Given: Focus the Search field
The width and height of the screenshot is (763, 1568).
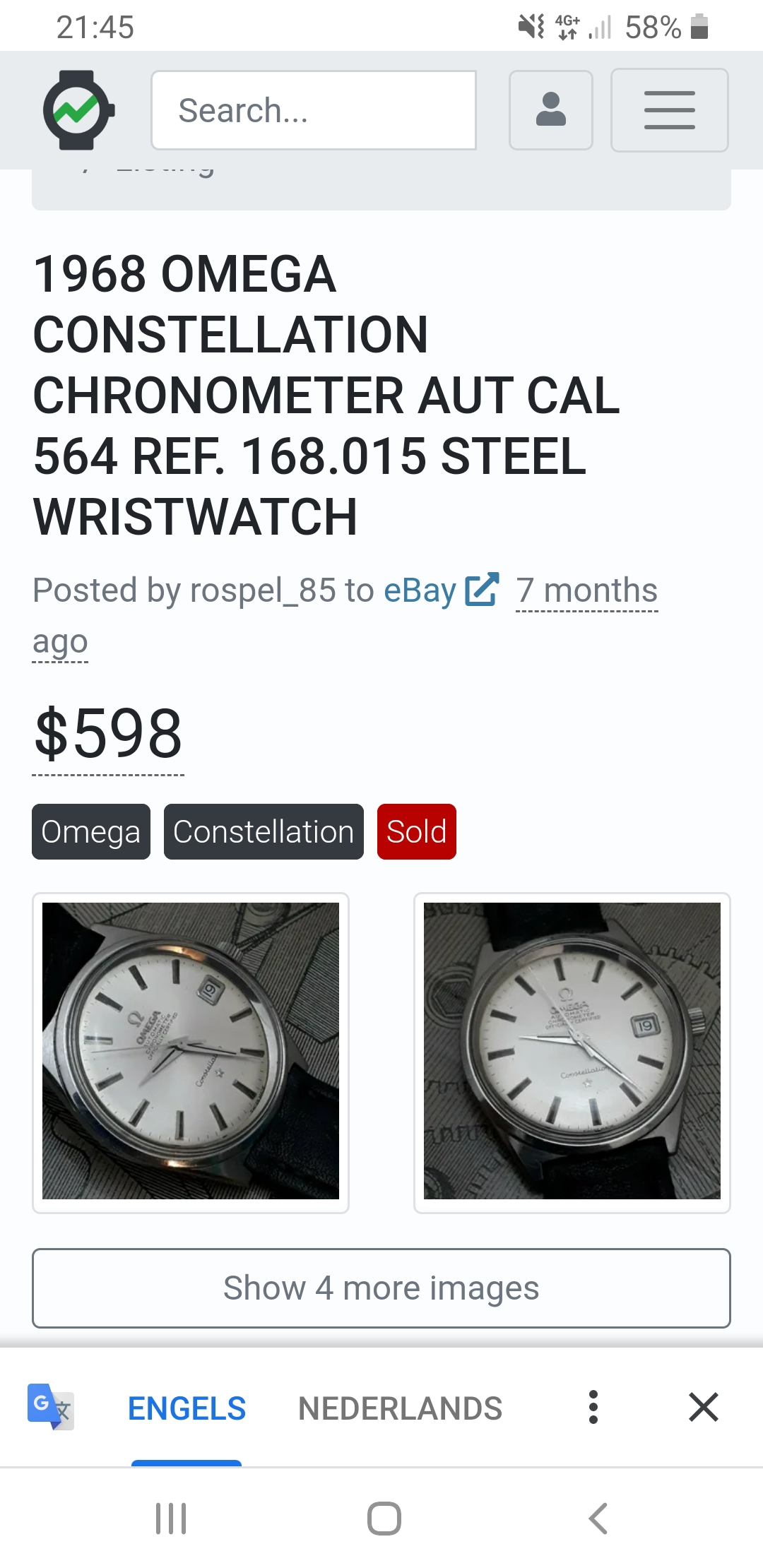Looking at the screenshot, I should pyautogui.click(x=314, y=110).
